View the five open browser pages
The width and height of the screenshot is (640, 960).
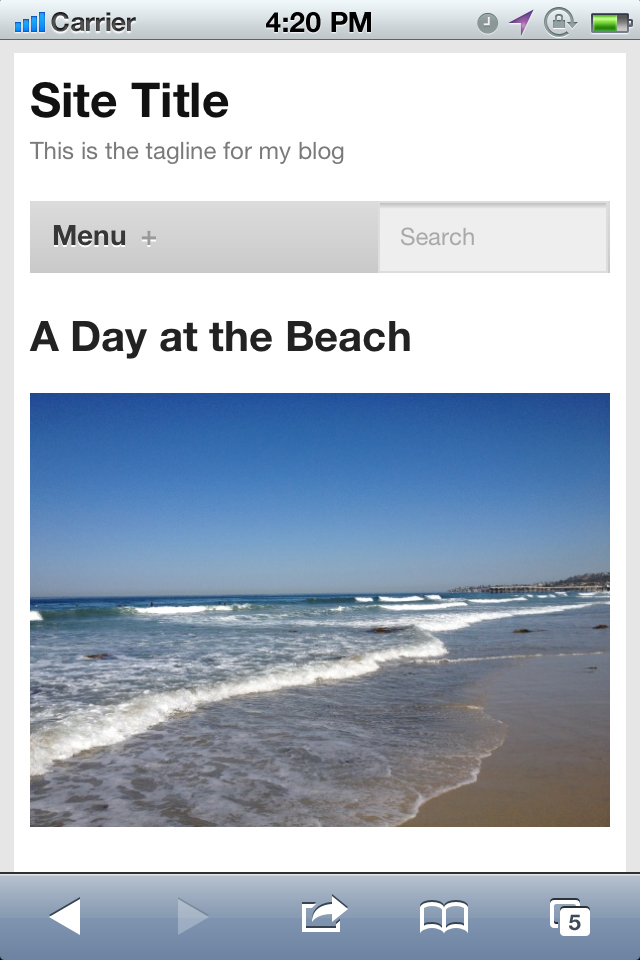[x=569, y=916]
